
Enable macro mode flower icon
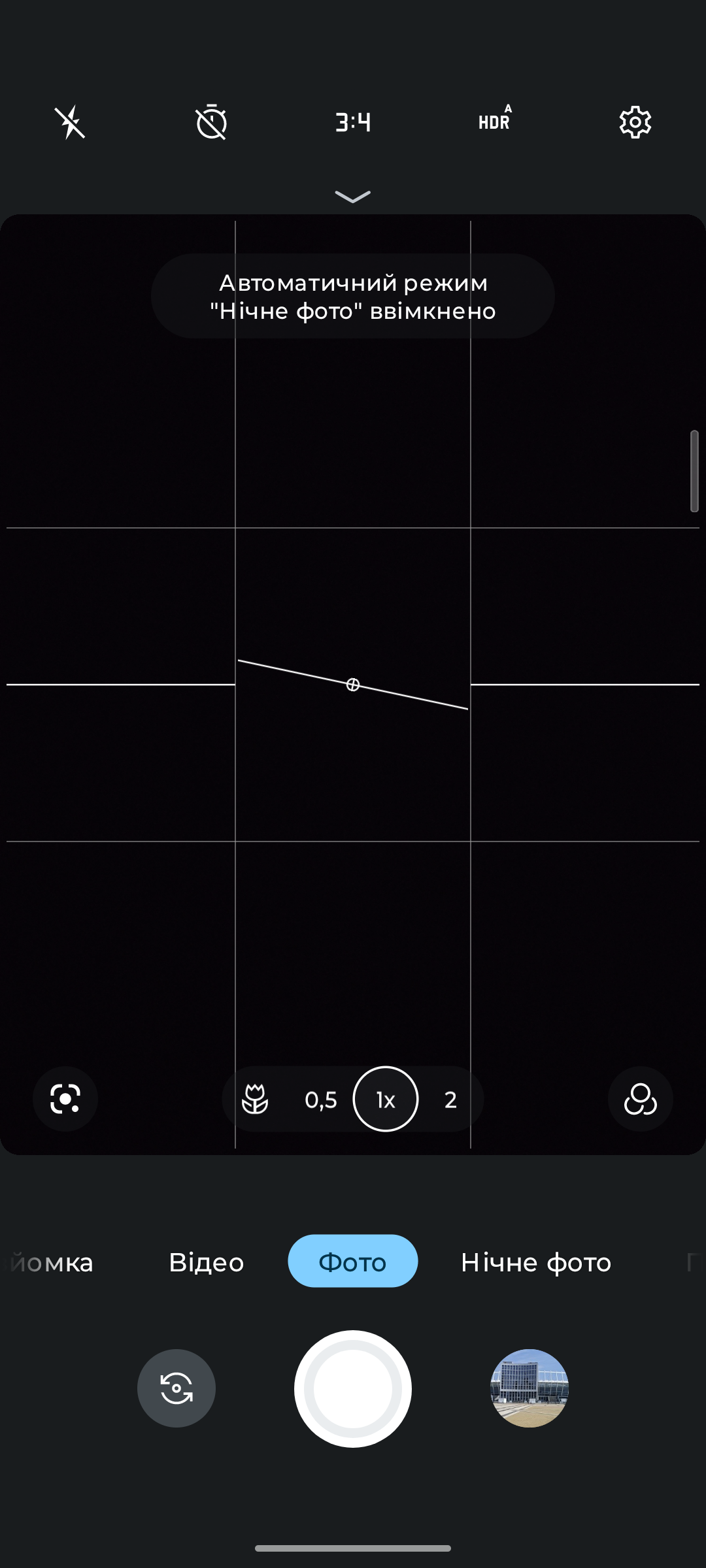(255, 1099)
